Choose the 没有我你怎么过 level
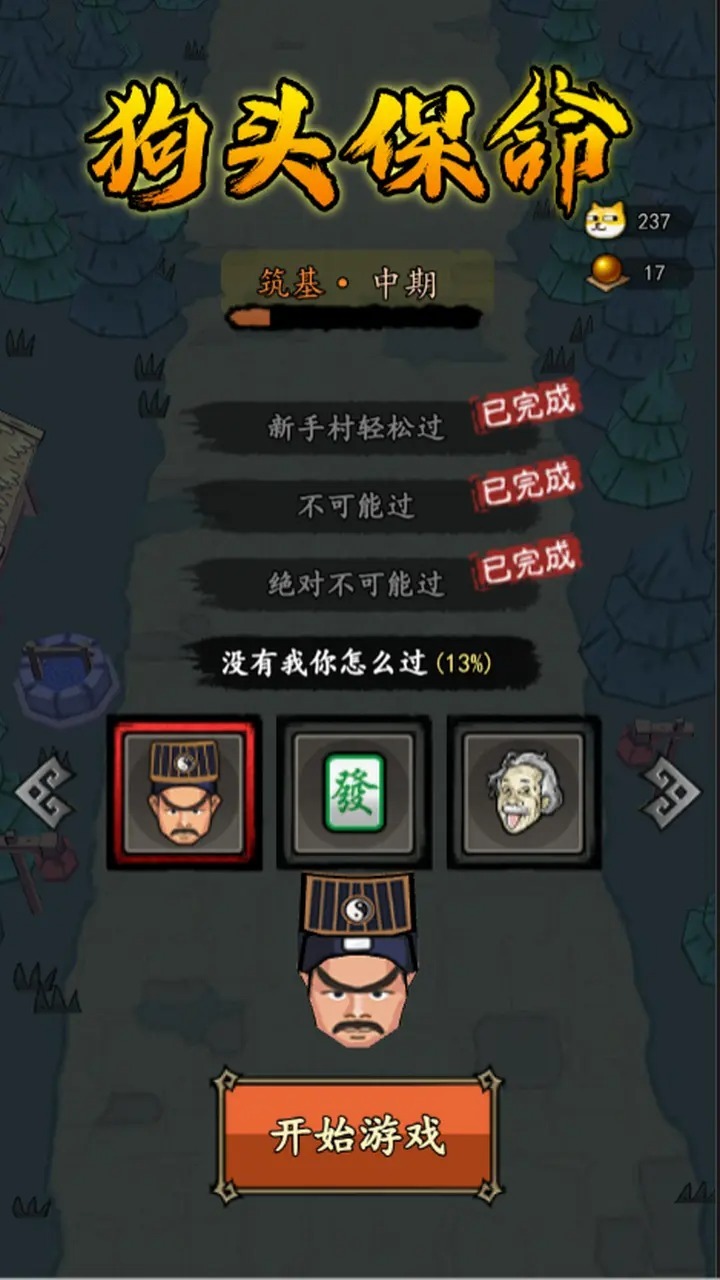This screenshot has height=1280, width=720. pos(357,662)
